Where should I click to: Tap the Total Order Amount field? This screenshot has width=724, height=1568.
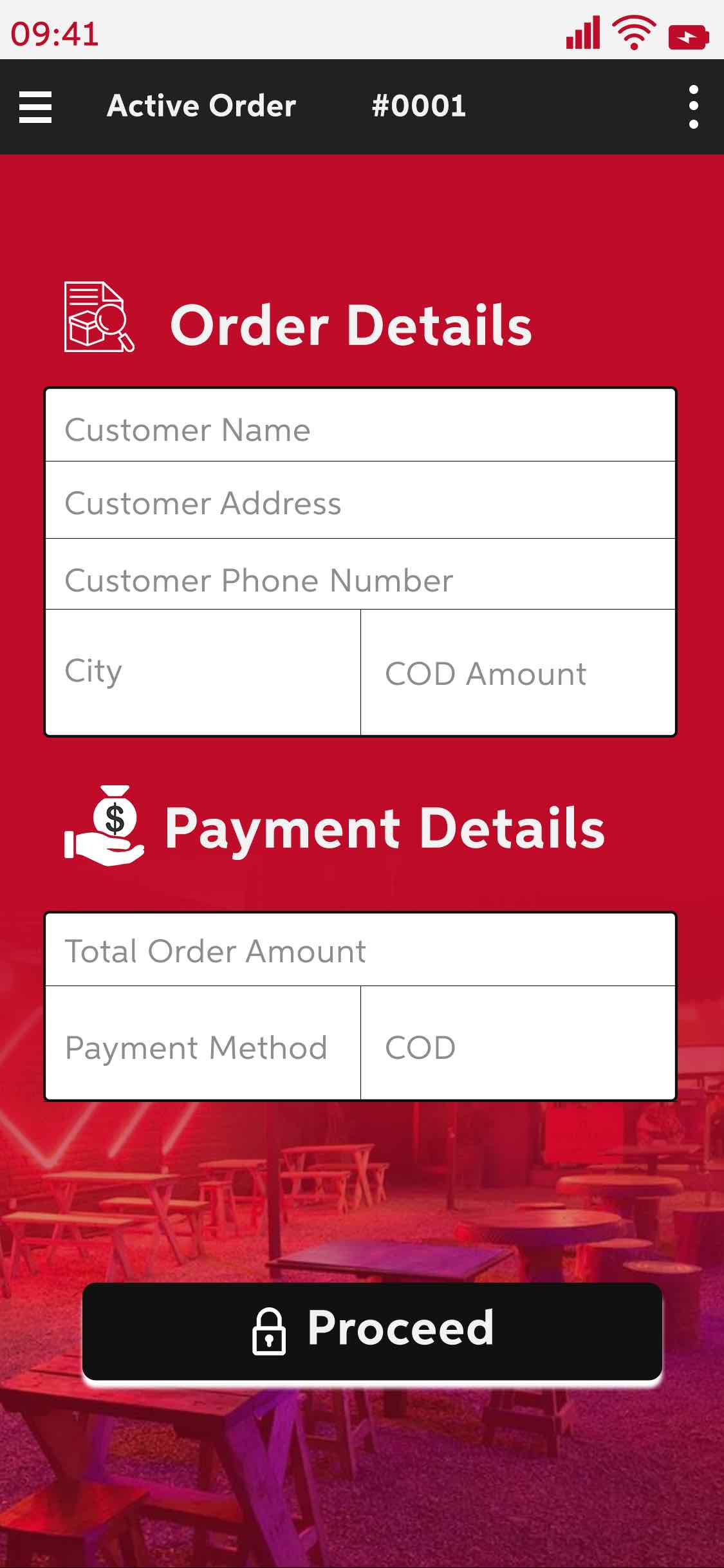click(x=360, y=950)
